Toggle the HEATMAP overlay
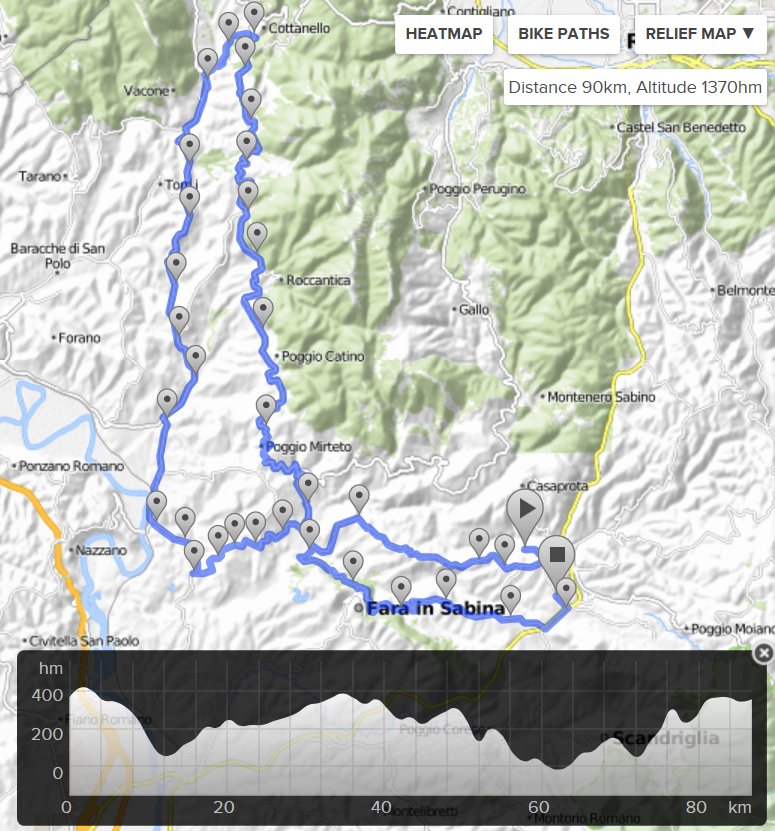The width and height of the screenshot is (775, 831). point(444,34)
